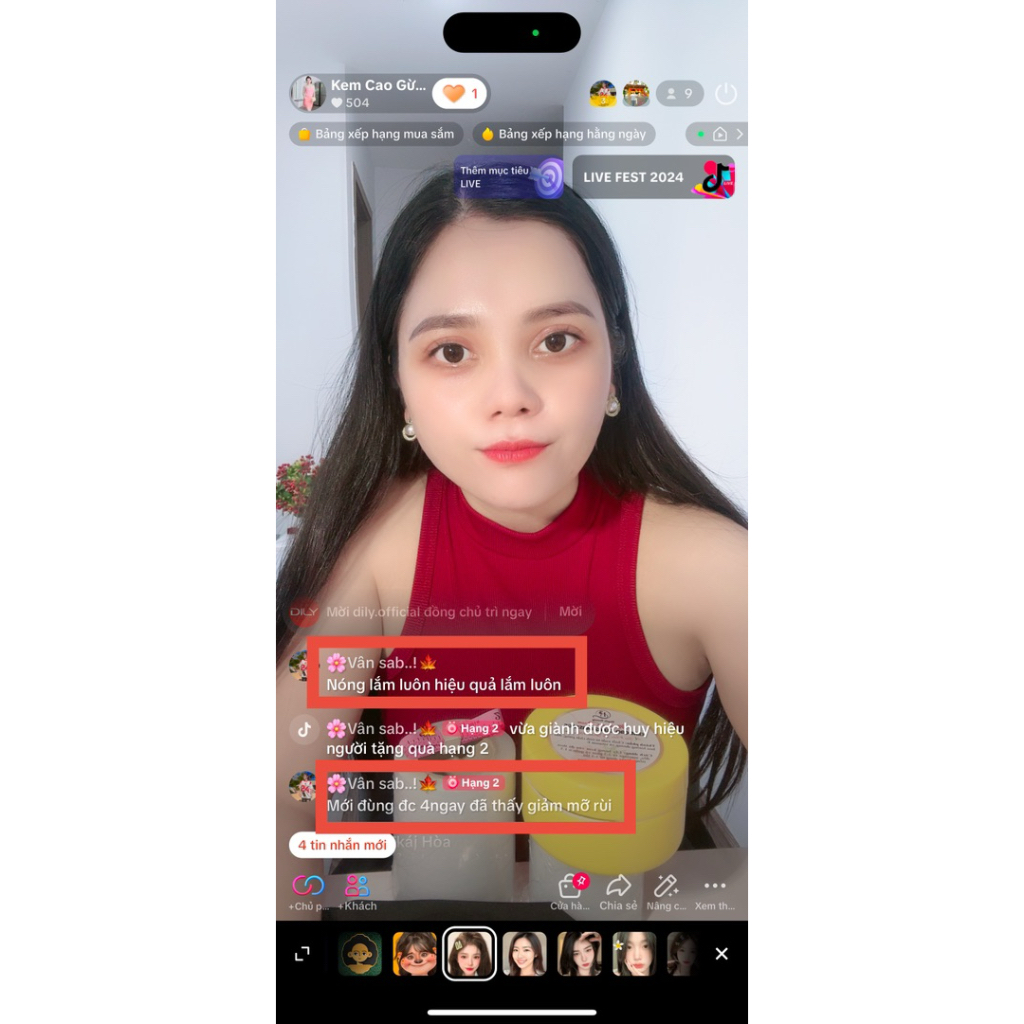Jump to 4 tin nhắn mới
Image resolution: width=1024 pixels, height=1024 pixels.
pos(342,845)
